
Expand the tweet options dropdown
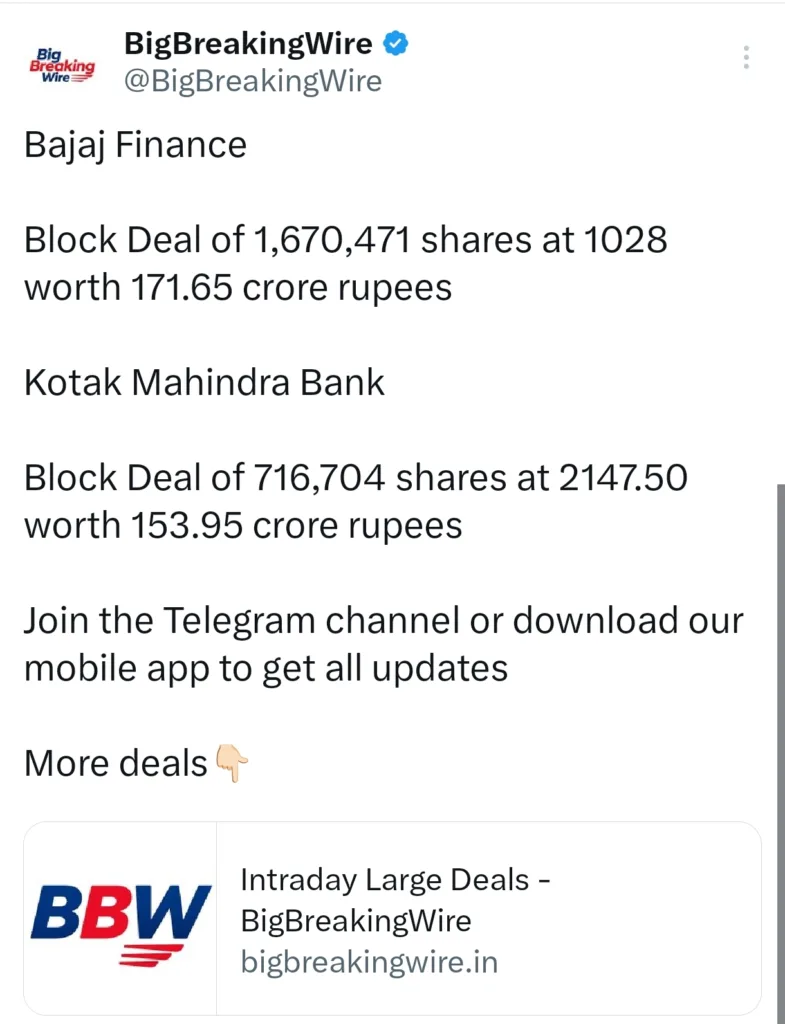point(745,57)
